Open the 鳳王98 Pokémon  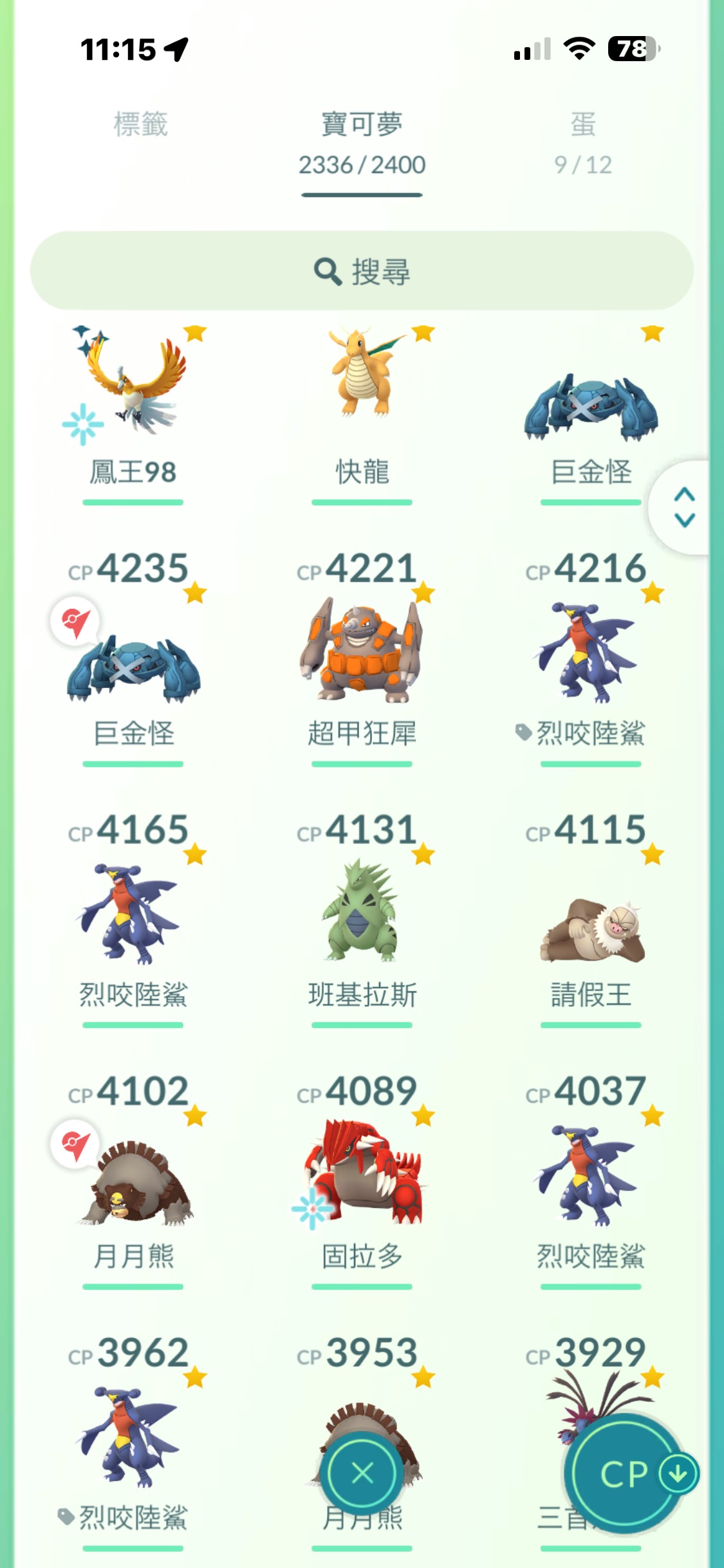133,399
